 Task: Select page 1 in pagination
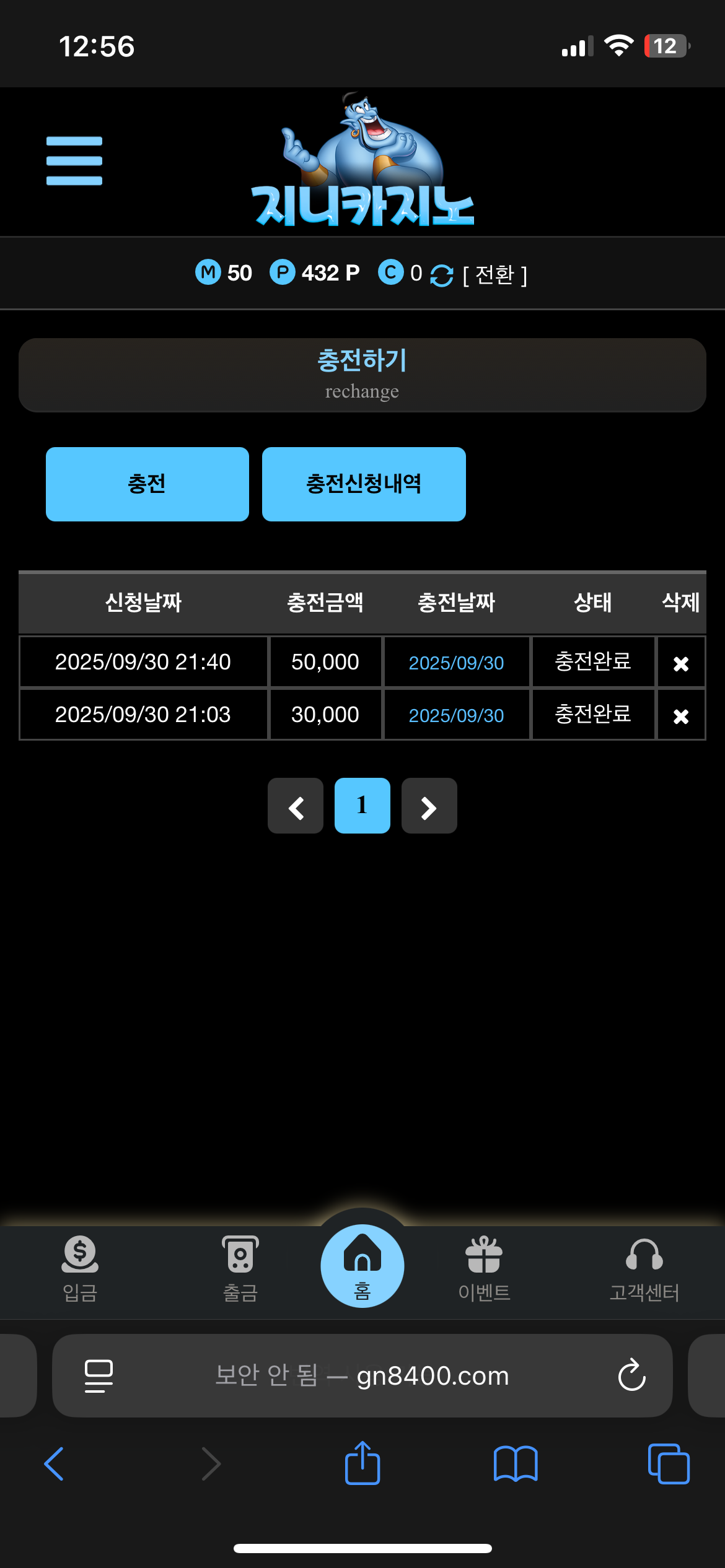[x=362, y=806]
